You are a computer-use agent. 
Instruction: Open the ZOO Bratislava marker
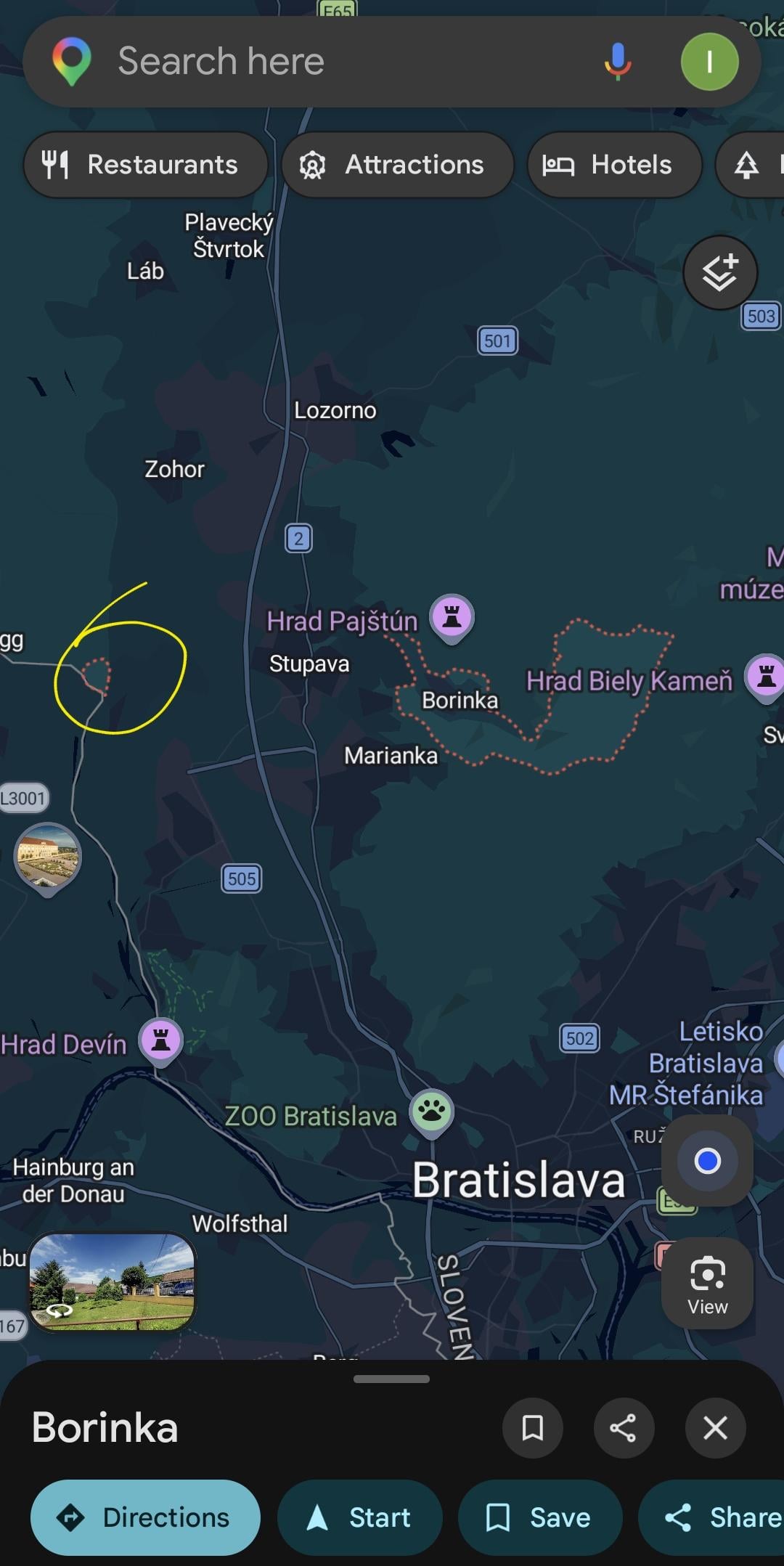coord(432,1111)
